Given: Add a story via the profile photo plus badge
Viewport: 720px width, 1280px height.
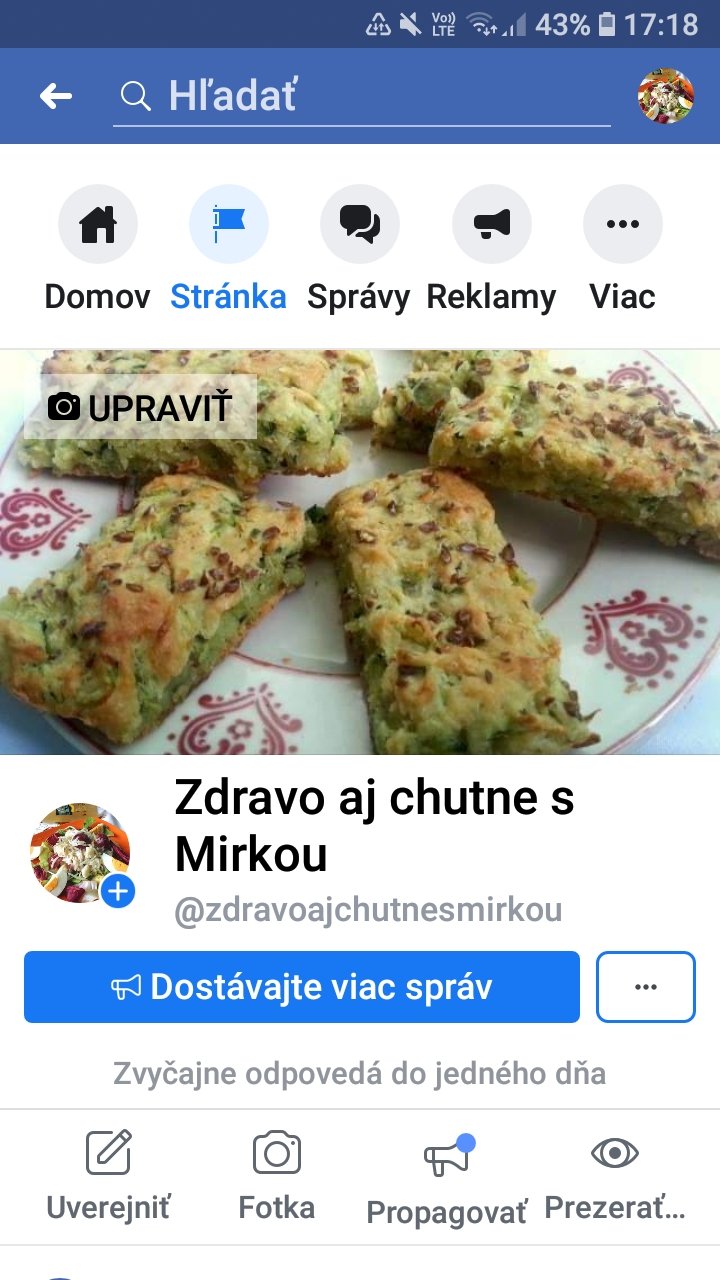Looking at the screenshot, I should 118,890.
